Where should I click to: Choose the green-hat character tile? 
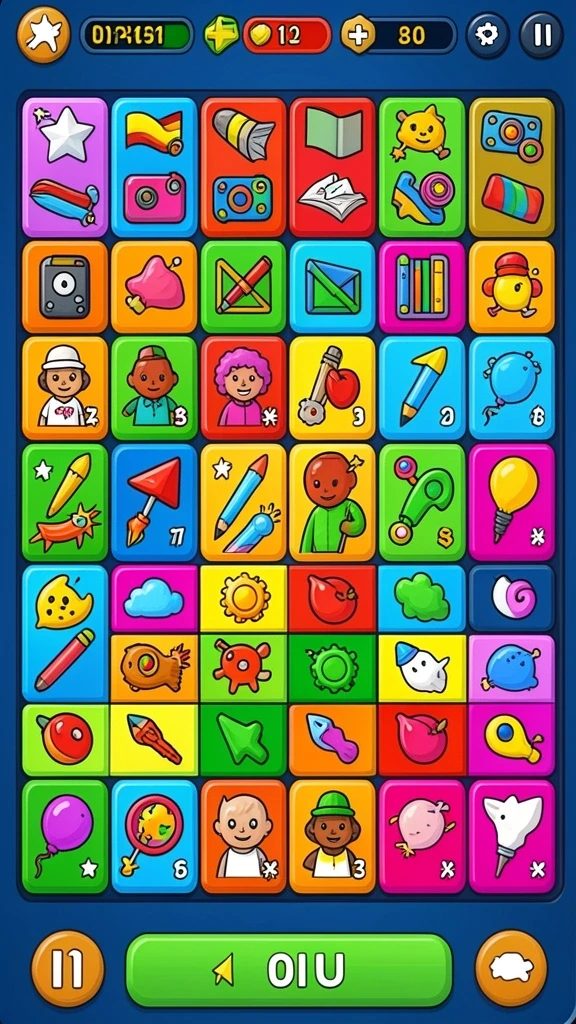point(332,837)
